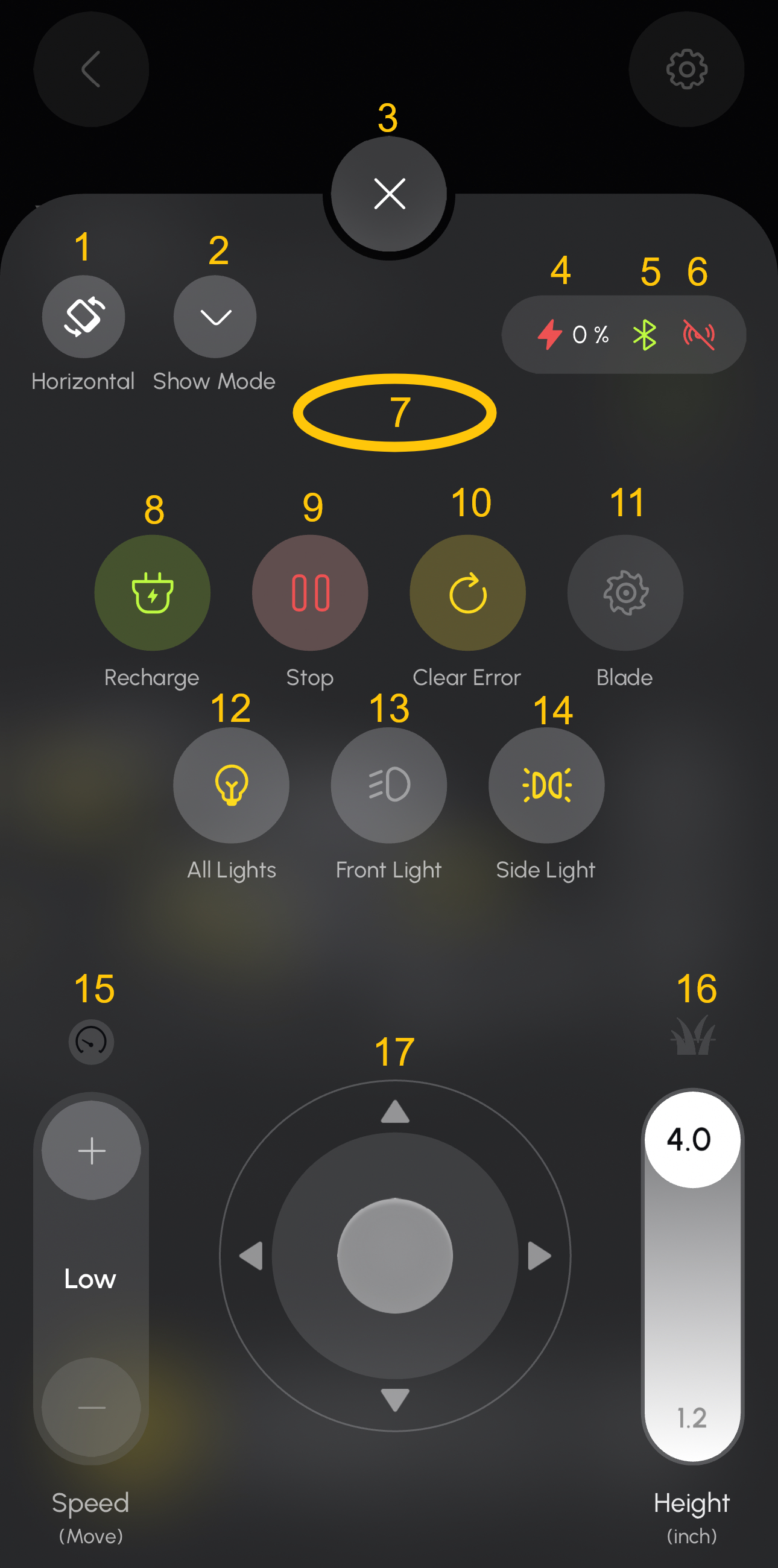Tap Clear Error

pos(467,592)
